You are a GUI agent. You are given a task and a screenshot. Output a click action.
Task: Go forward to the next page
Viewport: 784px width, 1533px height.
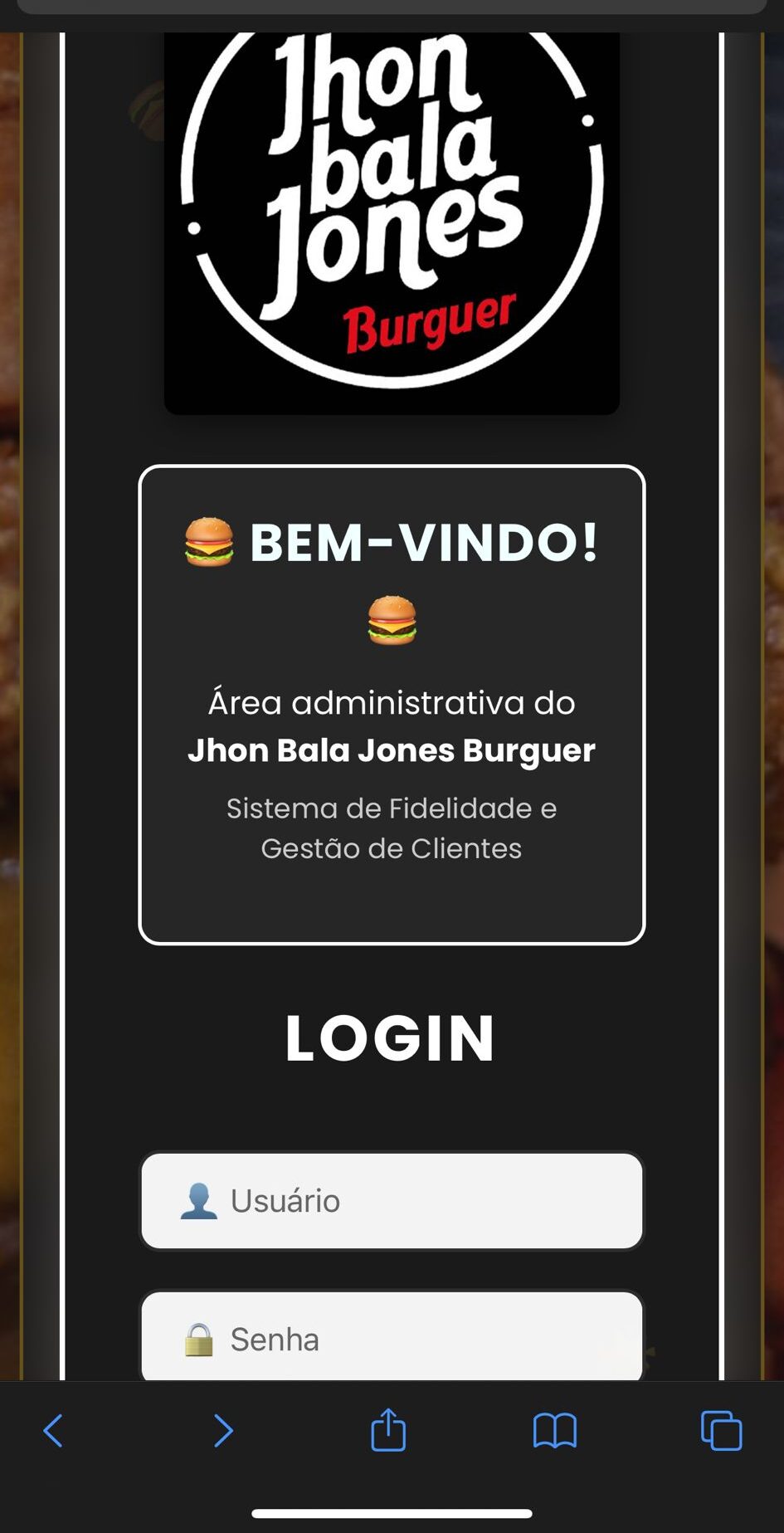pos(222,1431)
